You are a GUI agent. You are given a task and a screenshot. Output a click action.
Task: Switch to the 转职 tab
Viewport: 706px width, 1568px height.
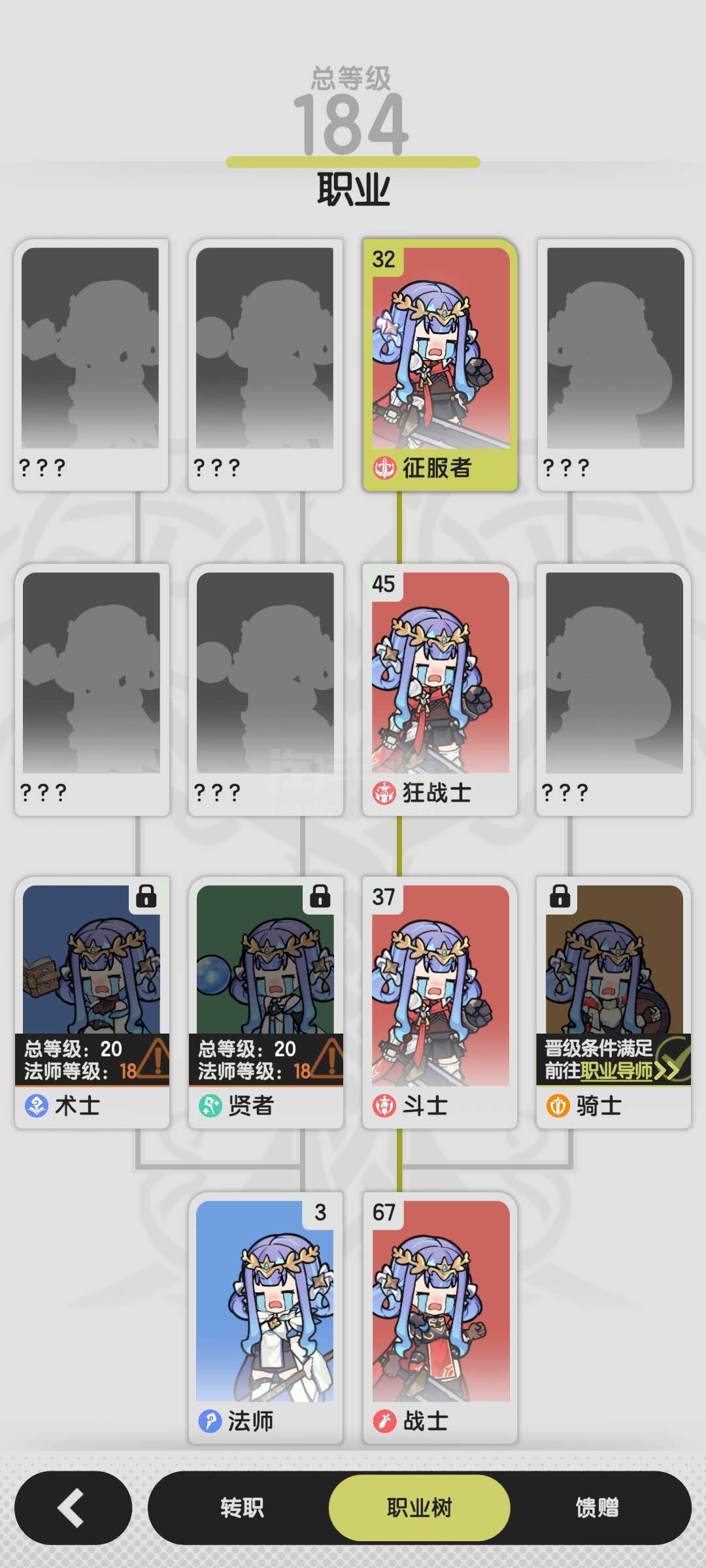tap(242, 1508)
